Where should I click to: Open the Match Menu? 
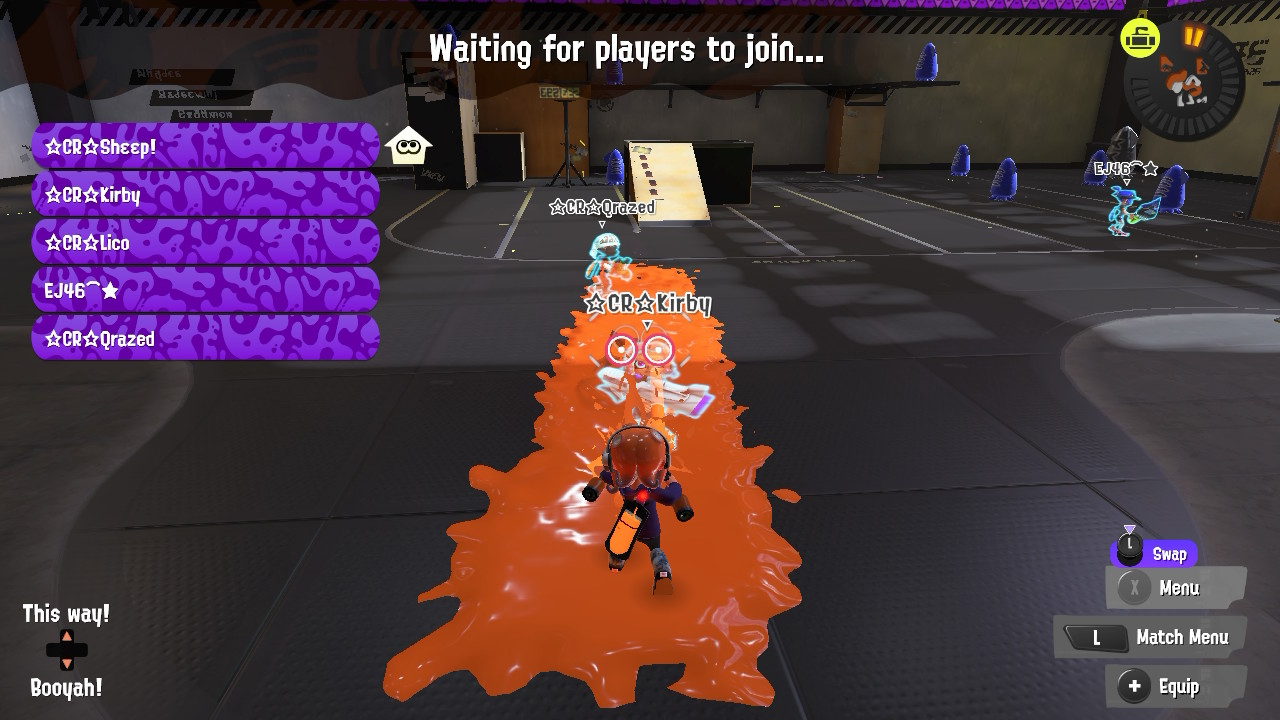point(1150,637)
